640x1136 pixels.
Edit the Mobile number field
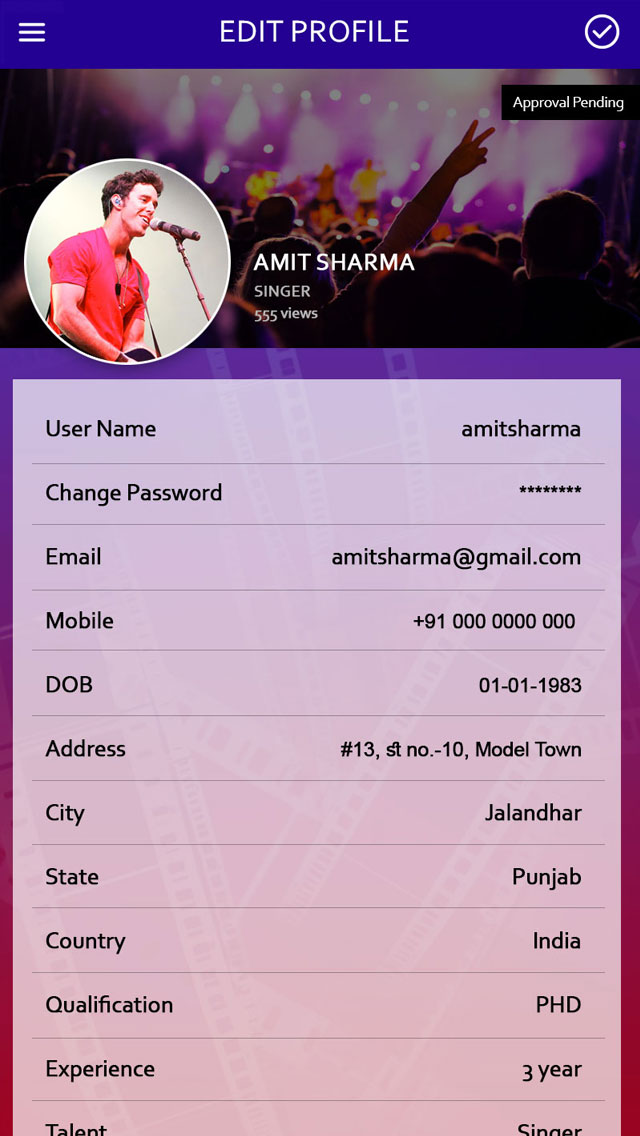tap(494, 621)
